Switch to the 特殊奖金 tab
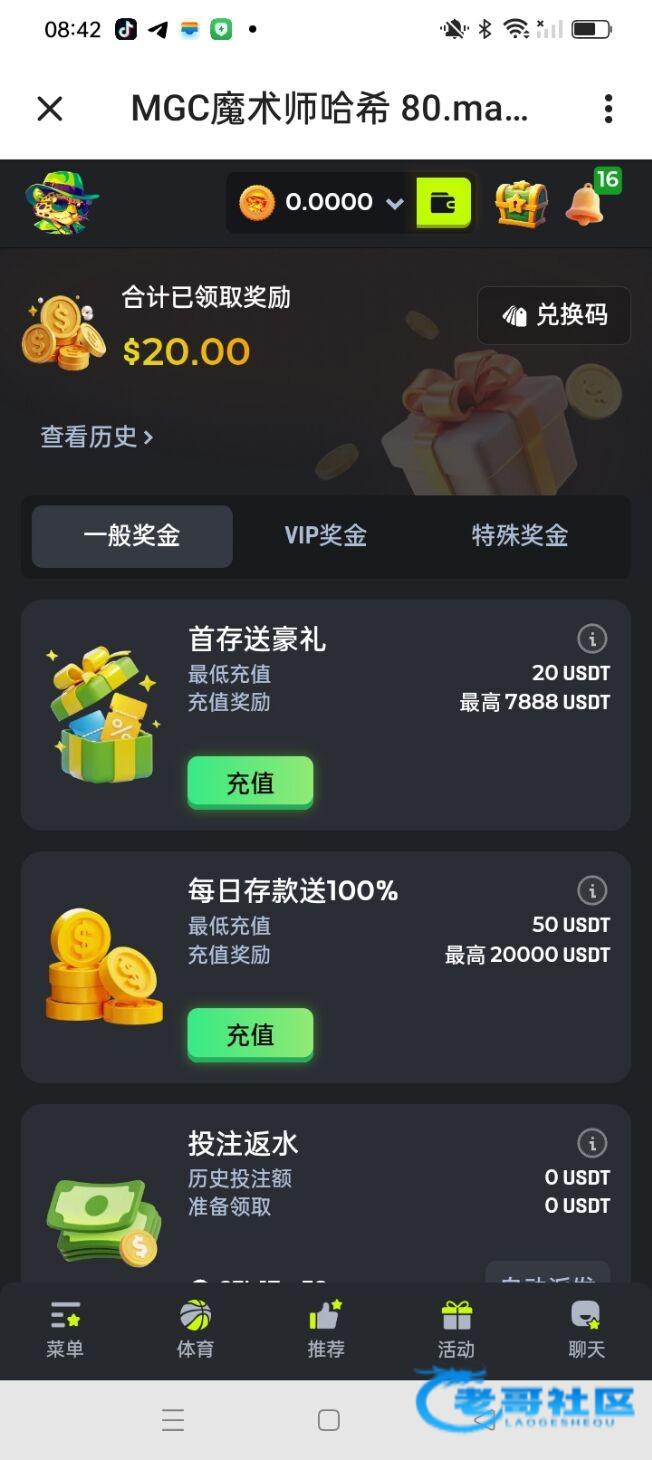The height and width of the screenshot is (1460, 652). (x=520, y=536)
